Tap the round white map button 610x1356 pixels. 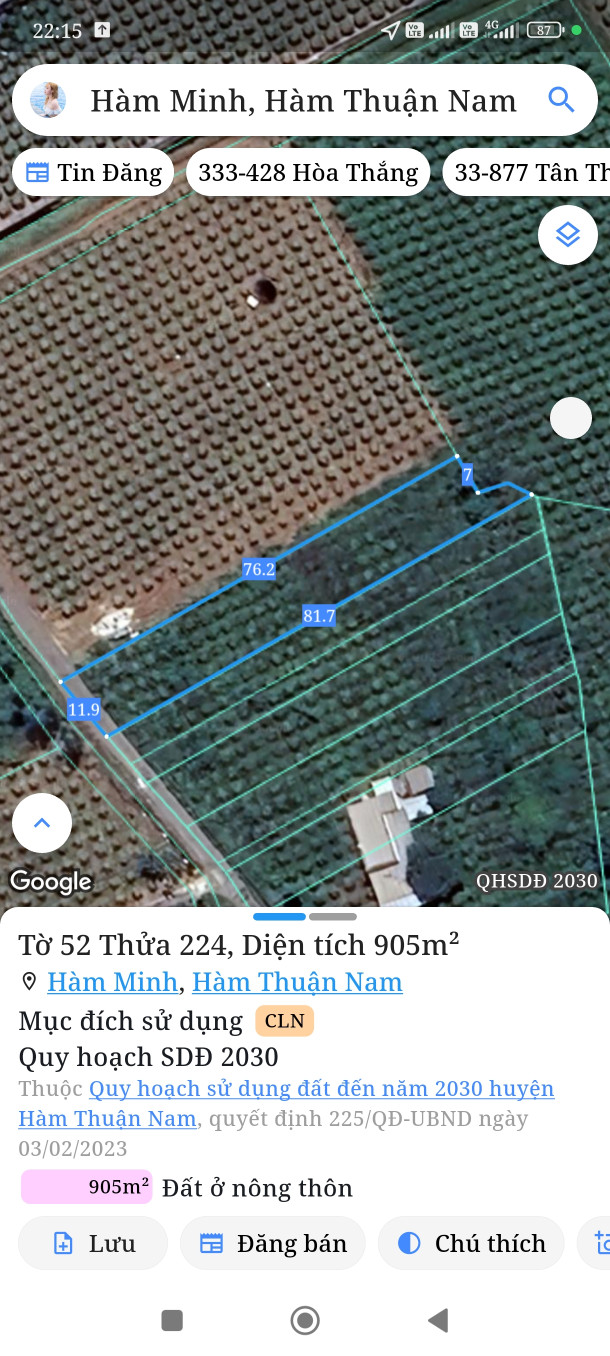pos(571,418)
